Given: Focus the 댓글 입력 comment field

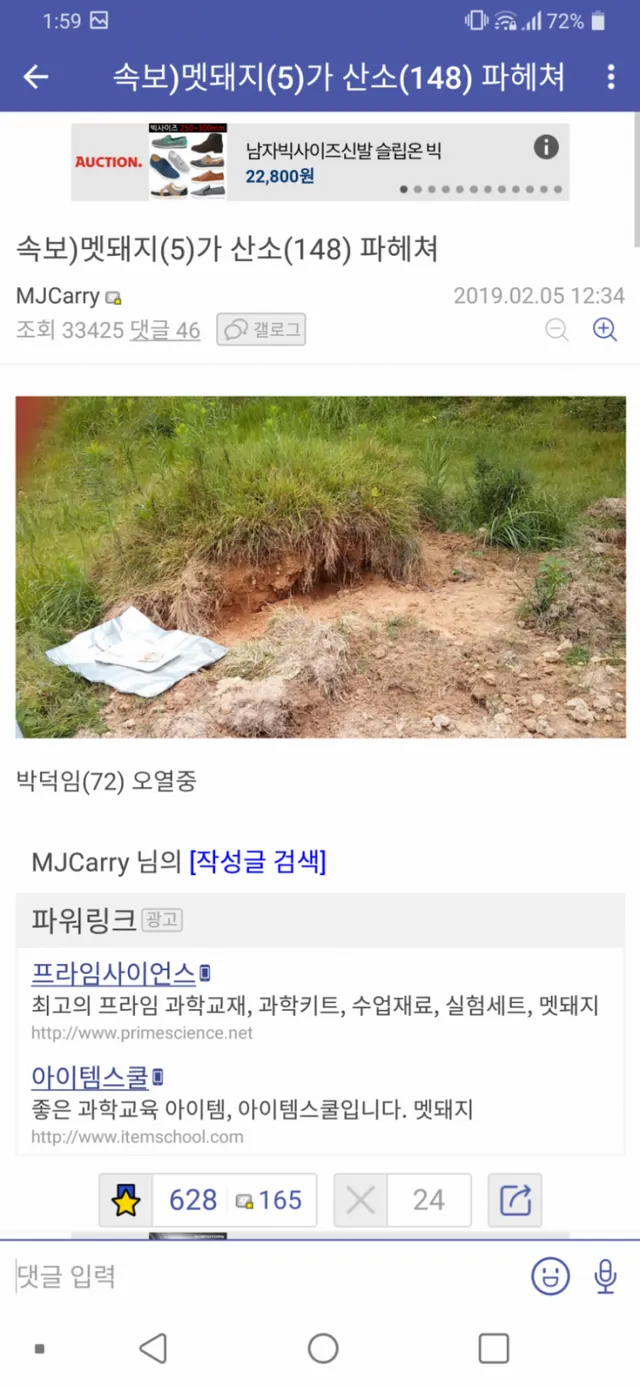Looking at the screenshot, I should point(265,1276).
